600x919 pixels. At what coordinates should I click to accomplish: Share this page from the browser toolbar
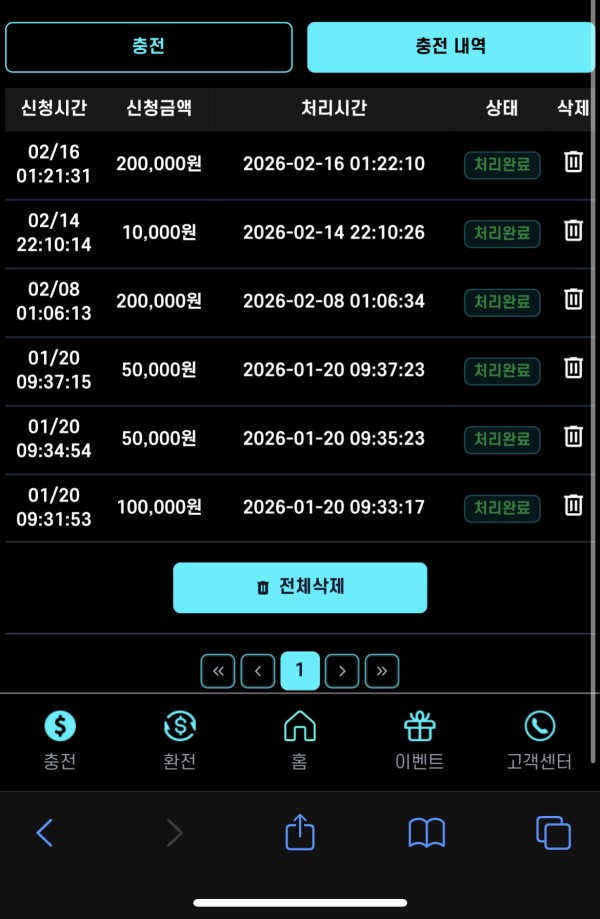(300, 832)
